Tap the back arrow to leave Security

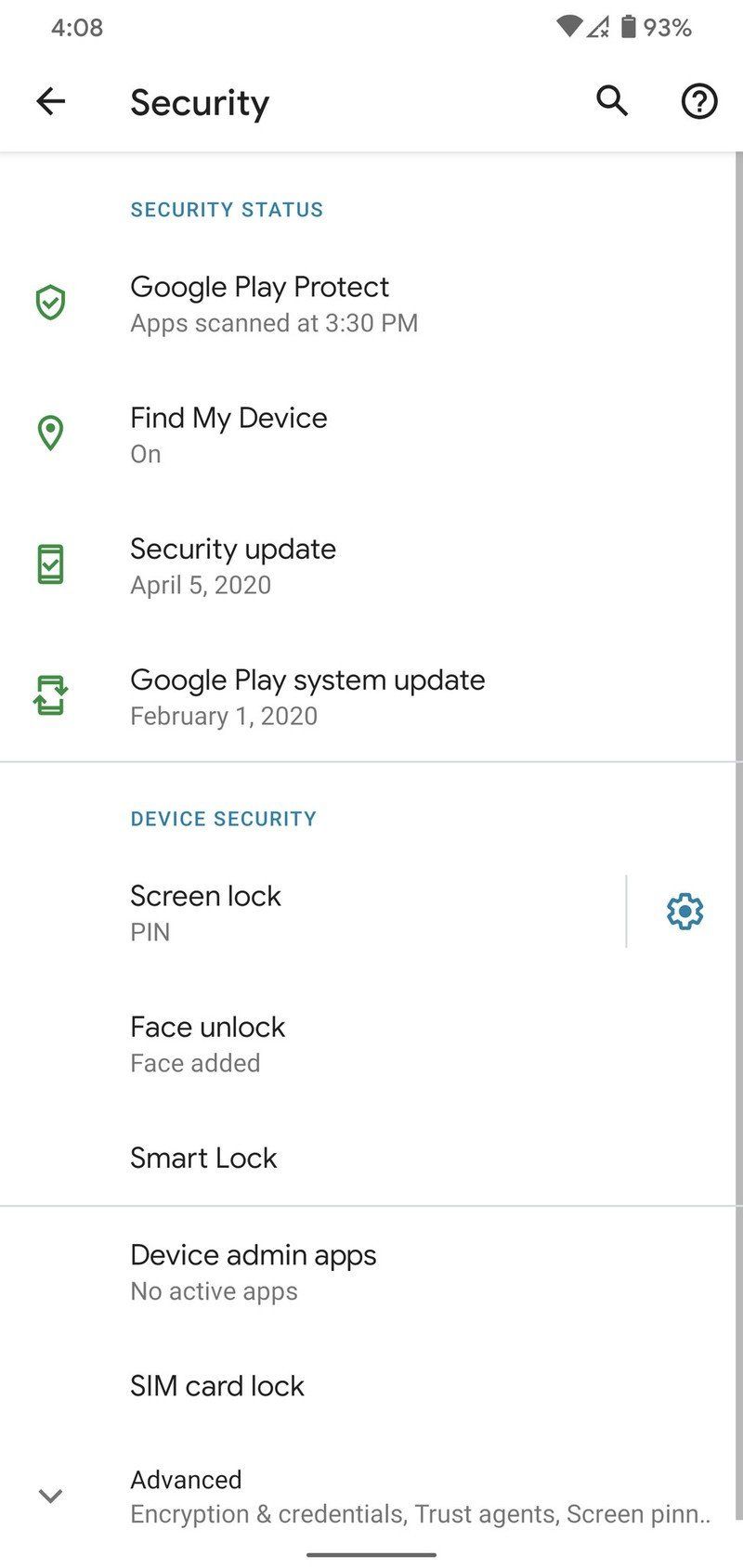click(x=51, y=101)
